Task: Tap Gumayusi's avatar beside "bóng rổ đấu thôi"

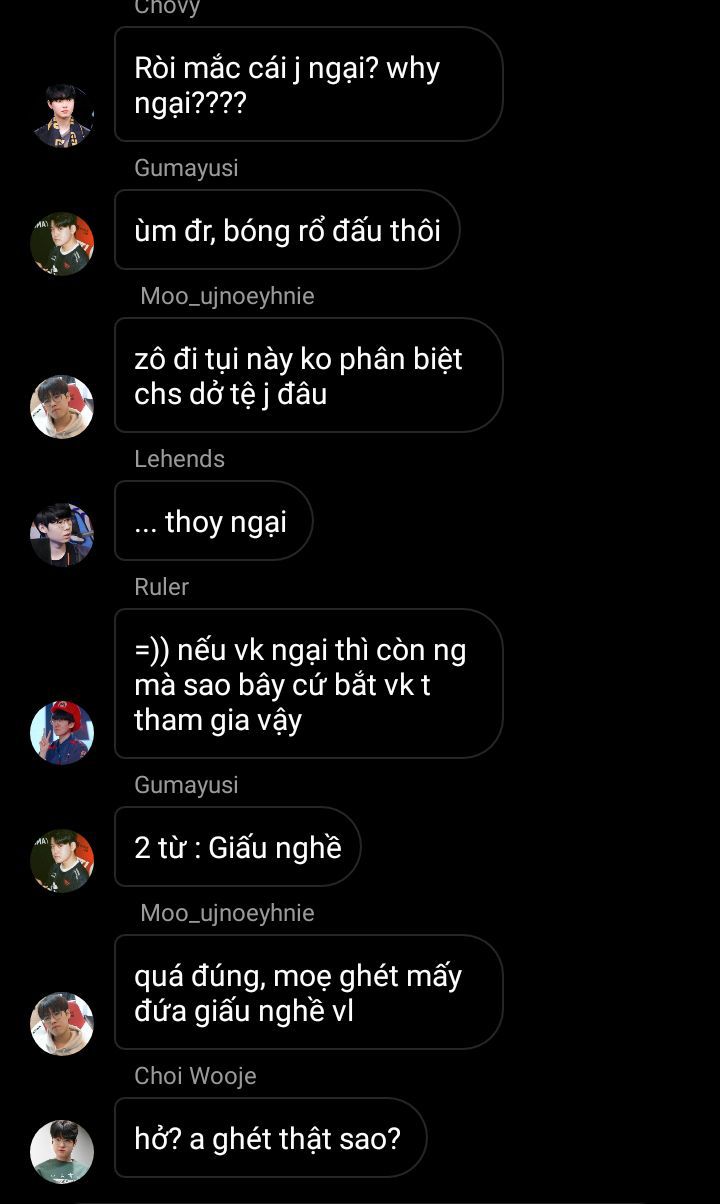Action: point(62,244)
